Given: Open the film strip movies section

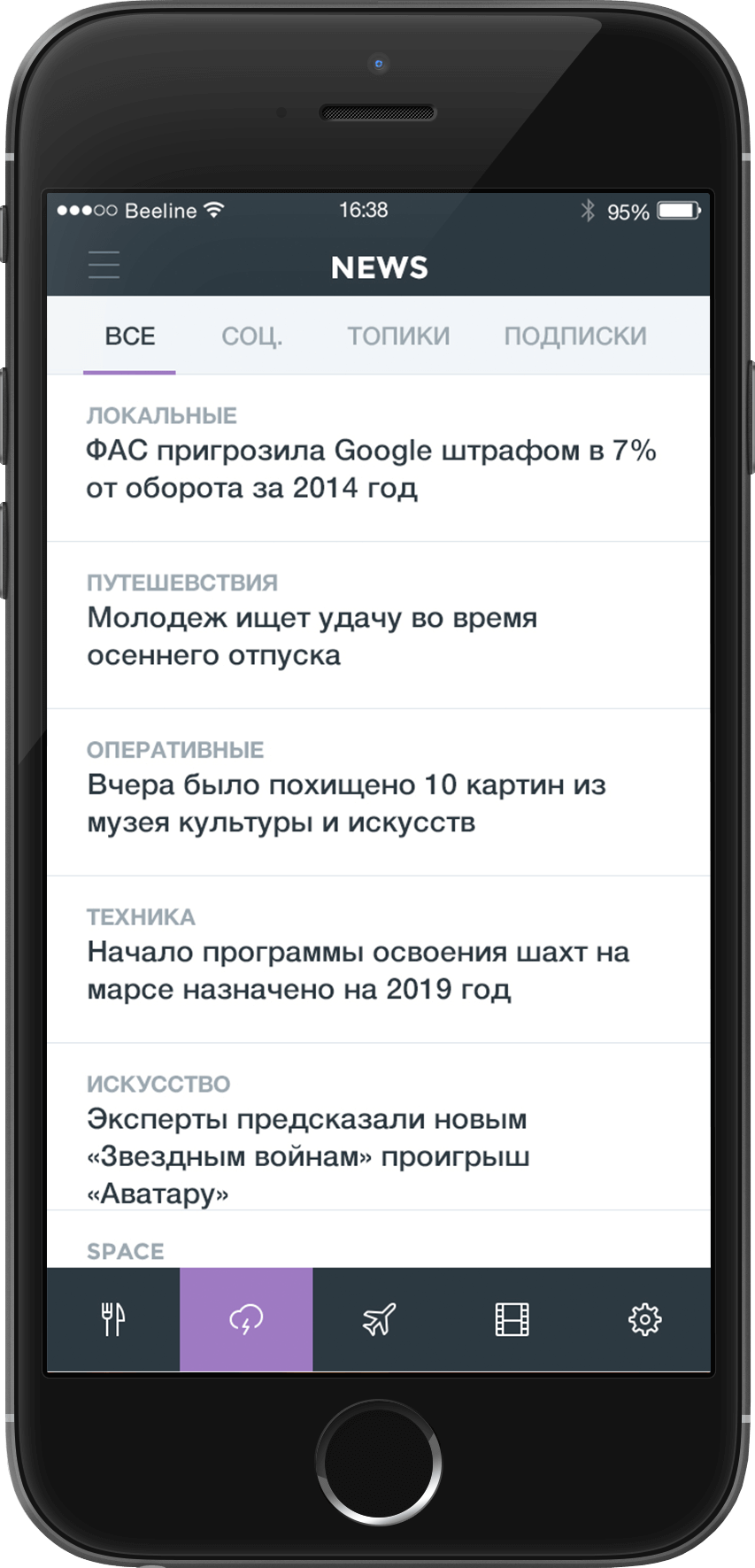Looking at the screenshot, I should [512, 1319].
